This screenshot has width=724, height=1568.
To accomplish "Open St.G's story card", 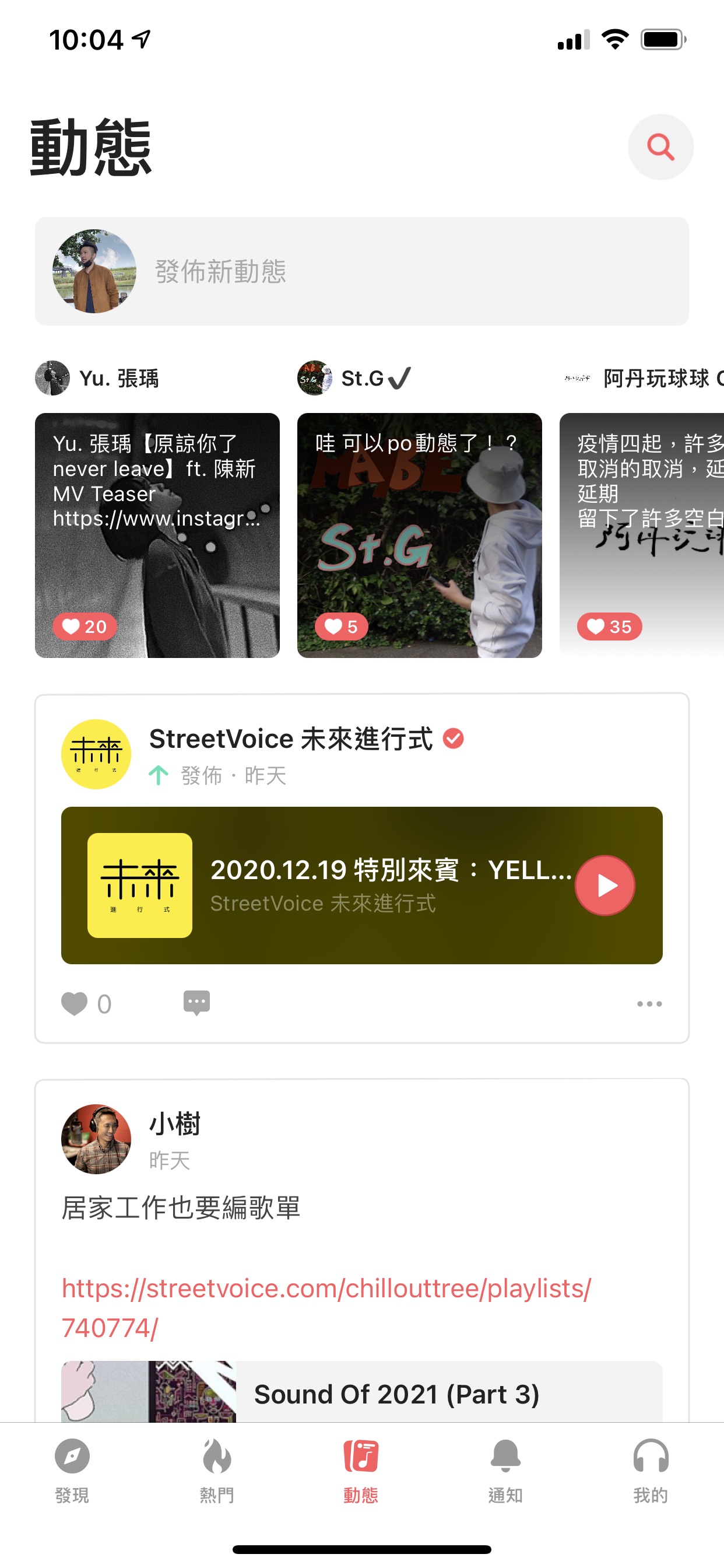I will pyautogui.click(x=419, y=535).
